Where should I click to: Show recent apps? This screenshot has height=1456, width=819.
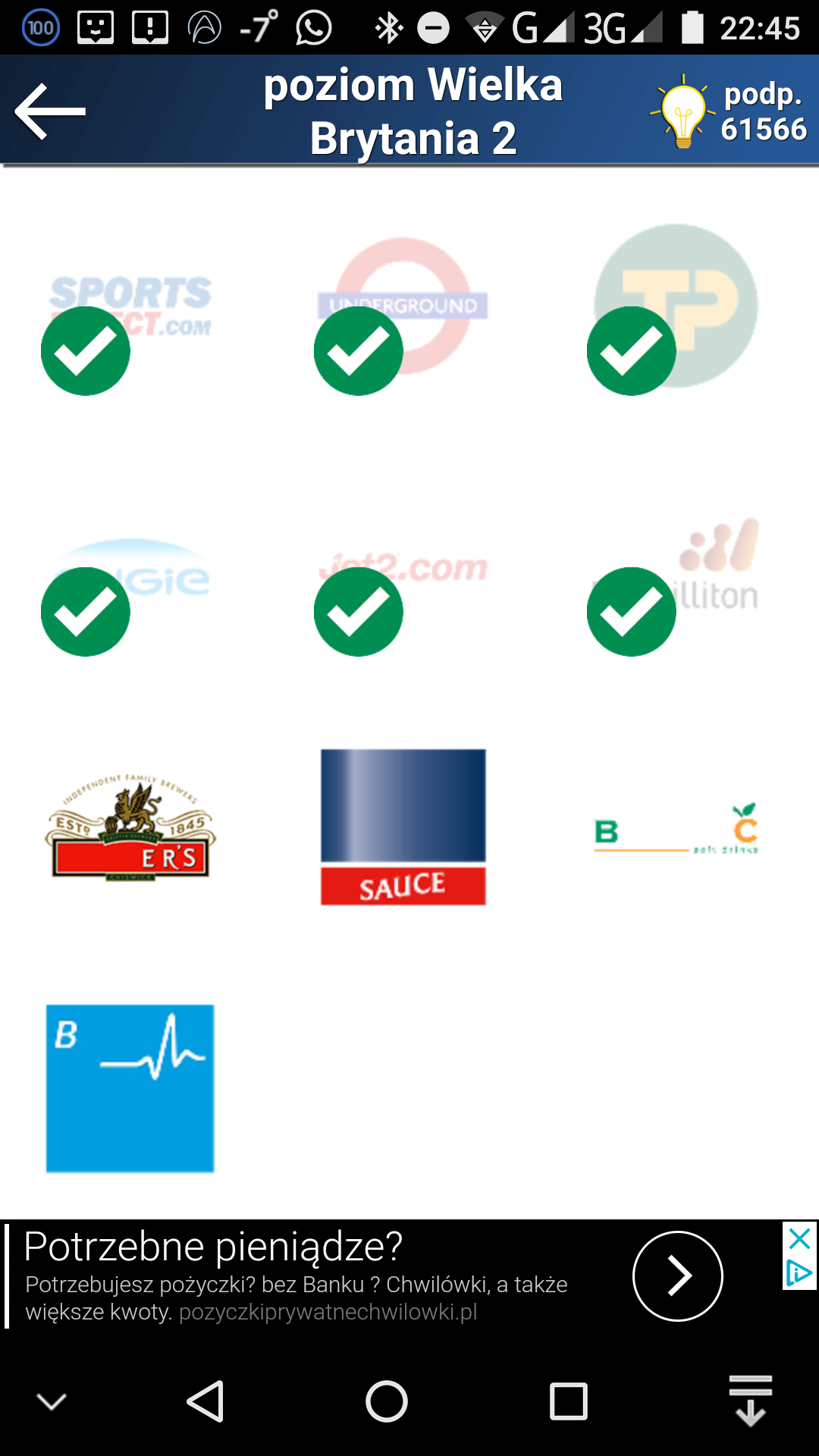[x=569, y=1401]
